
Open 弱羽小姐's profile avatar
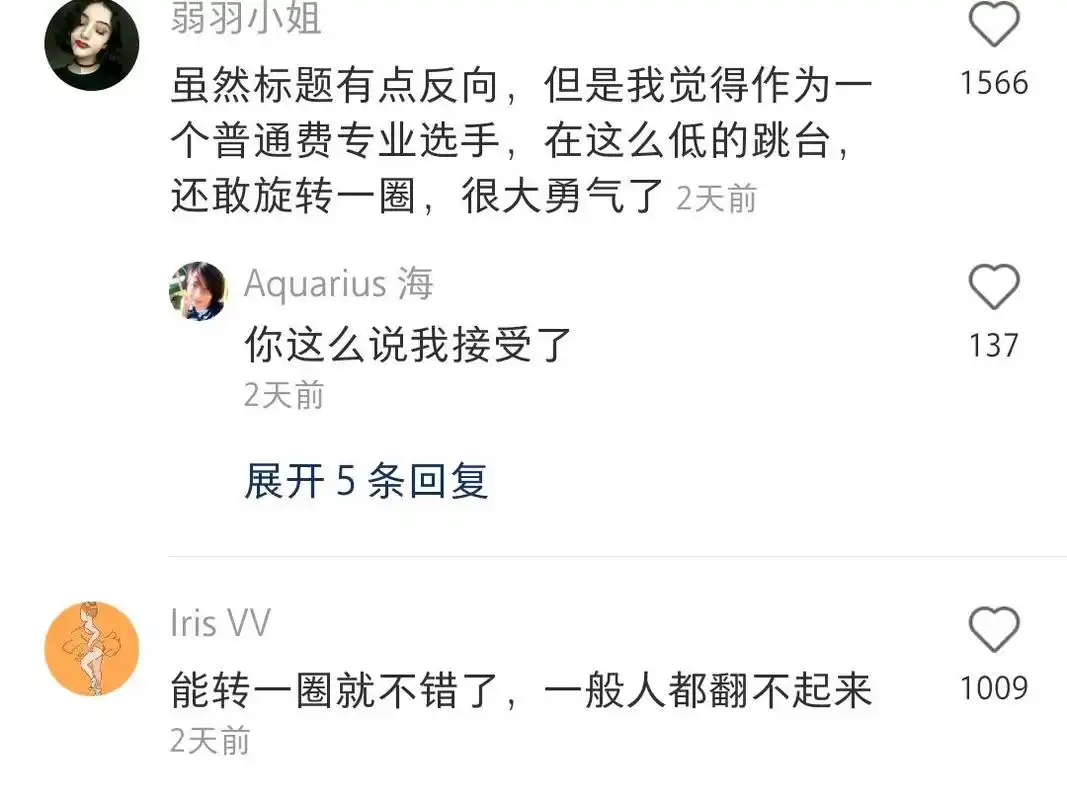[92, 44]
